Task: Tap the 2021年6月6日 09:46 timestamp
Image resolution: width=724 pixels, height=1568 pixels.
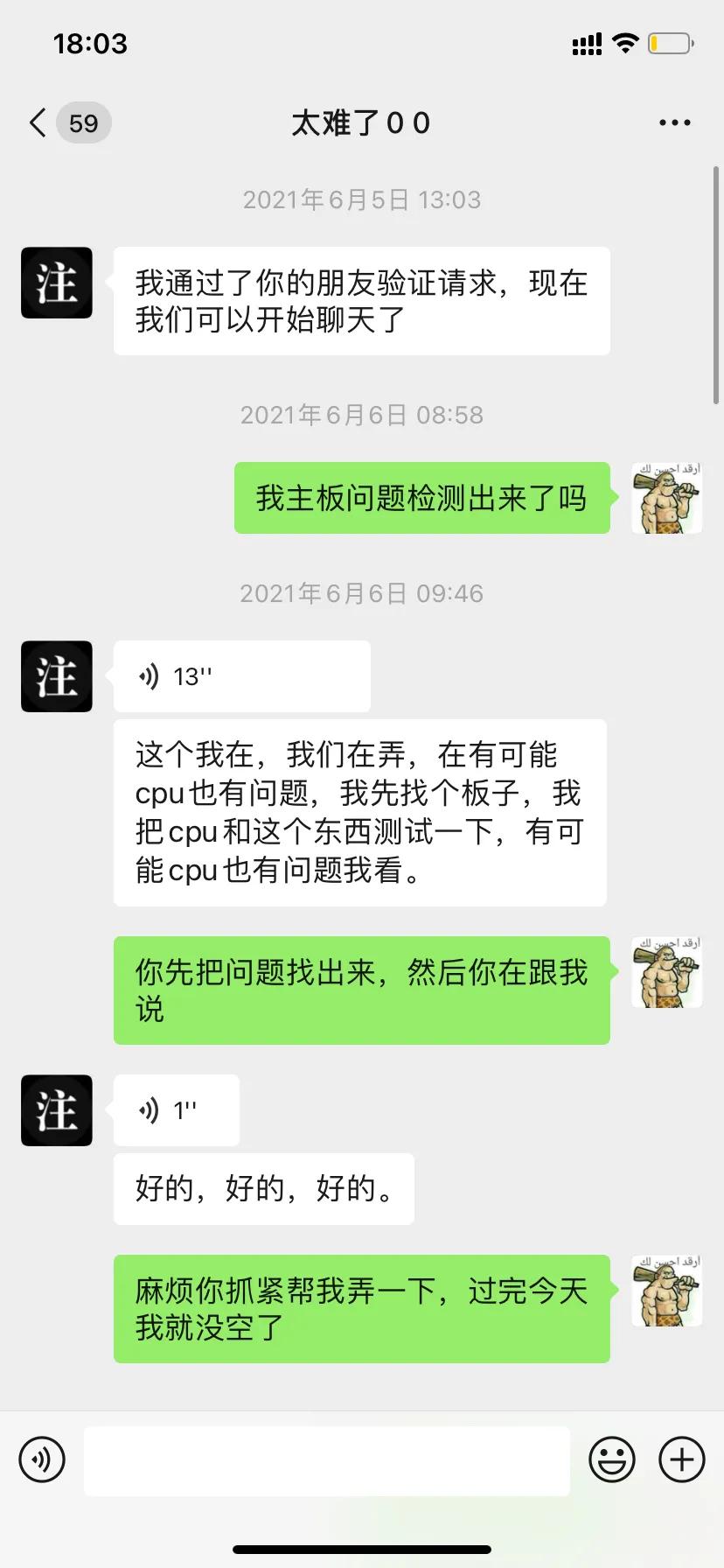Action: click(x=361, y=592)
